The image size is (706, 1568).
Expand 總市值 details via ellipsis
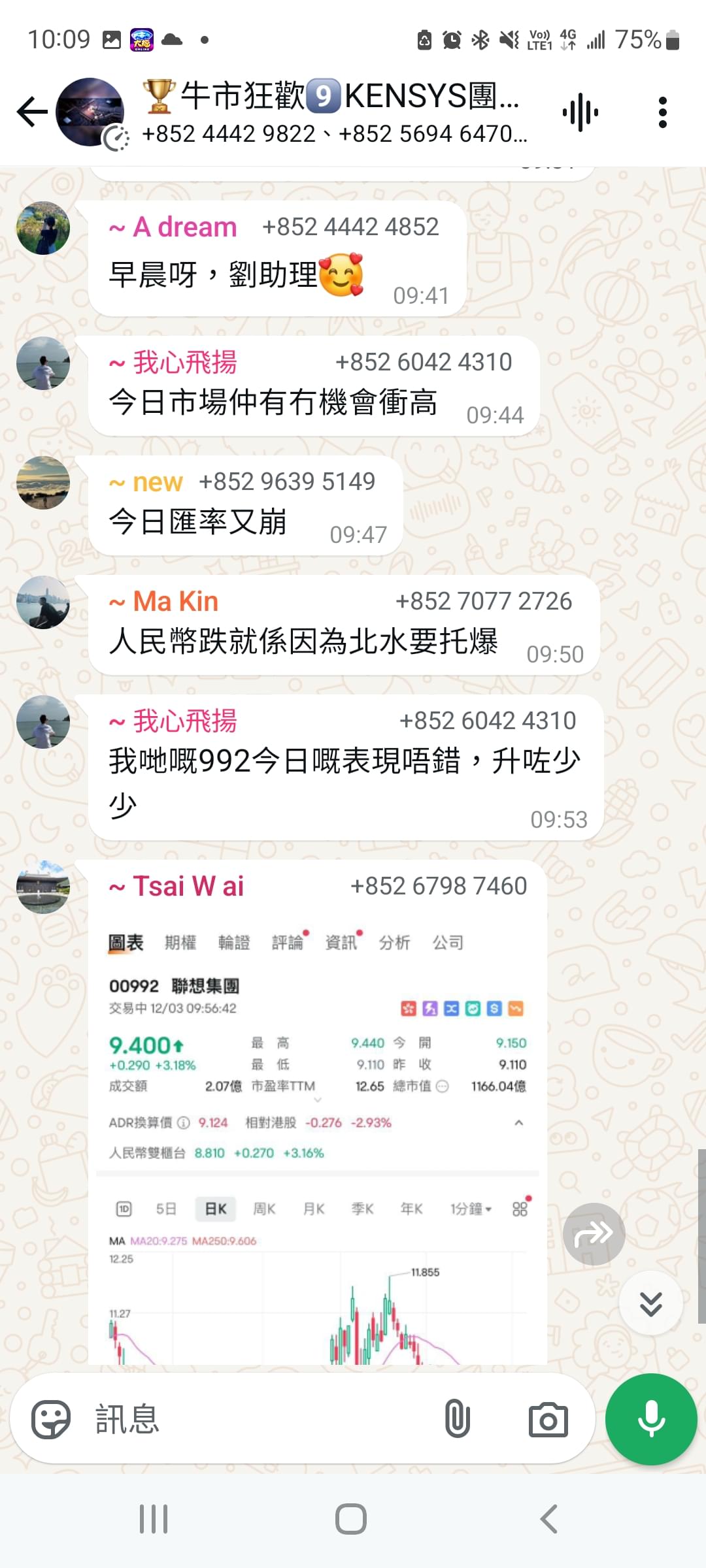443,1086
